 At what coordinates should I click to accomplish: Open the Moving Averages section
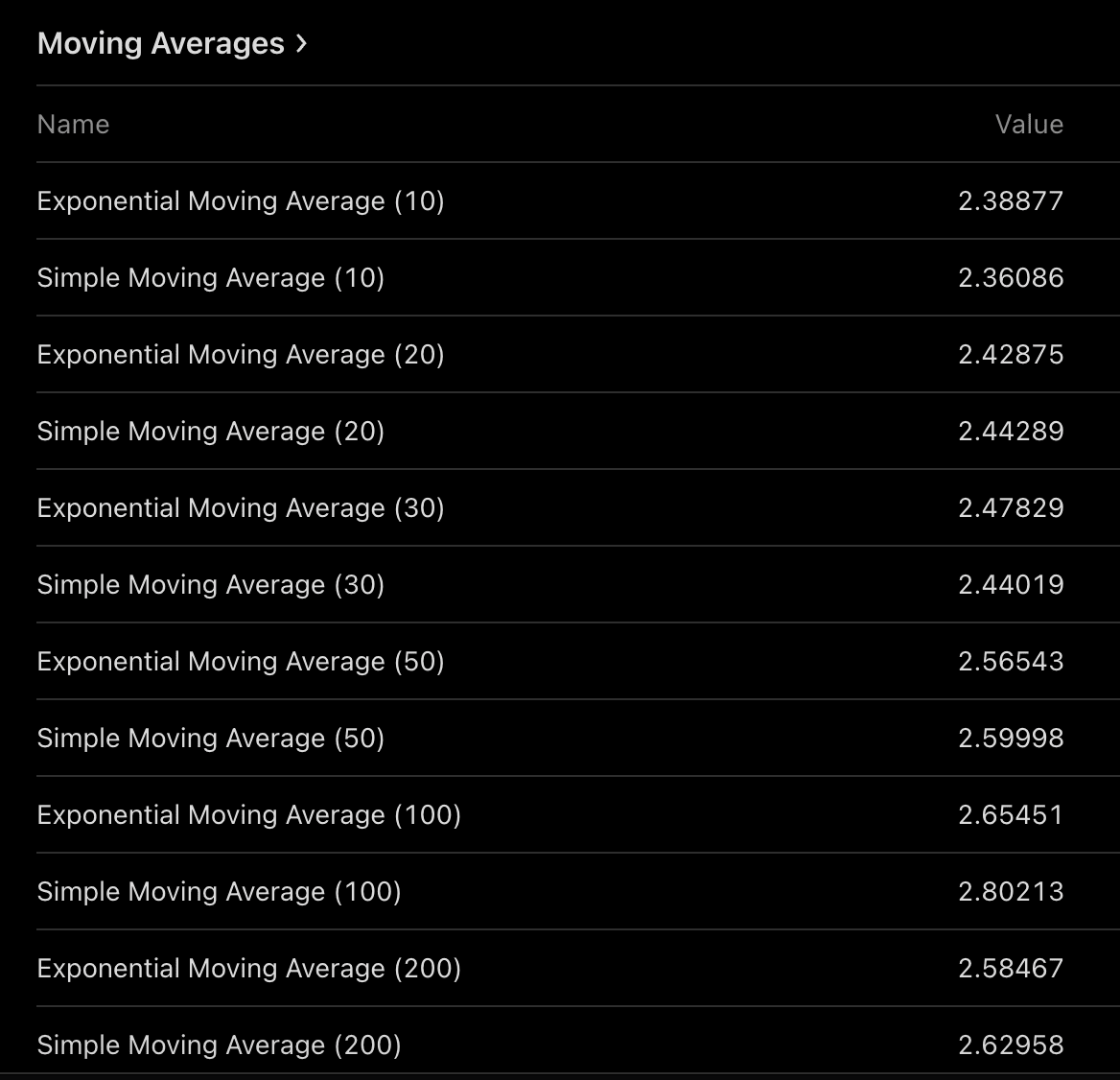173,43
